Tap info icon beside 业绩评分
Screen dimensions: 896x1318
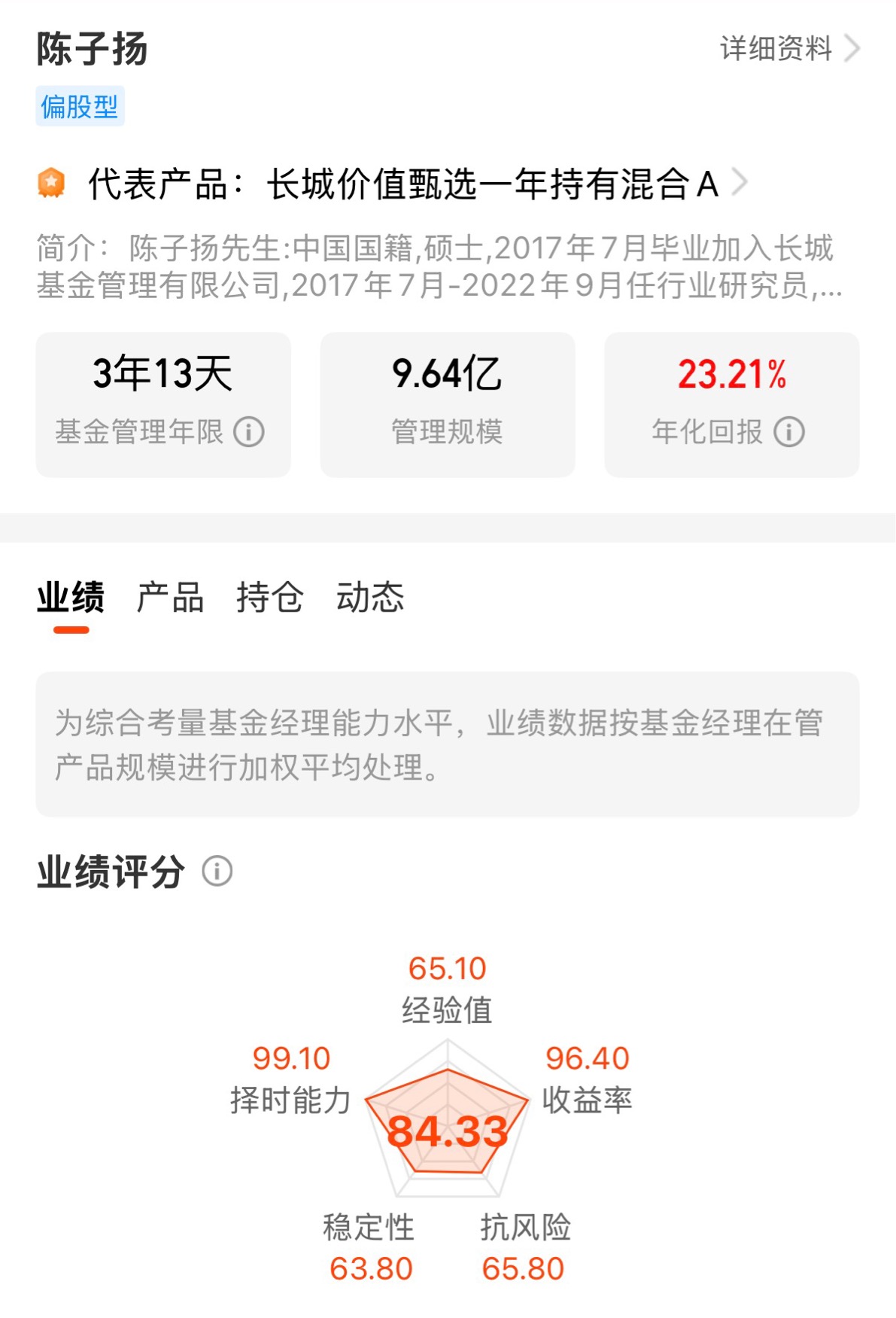[x=217, y=872]
